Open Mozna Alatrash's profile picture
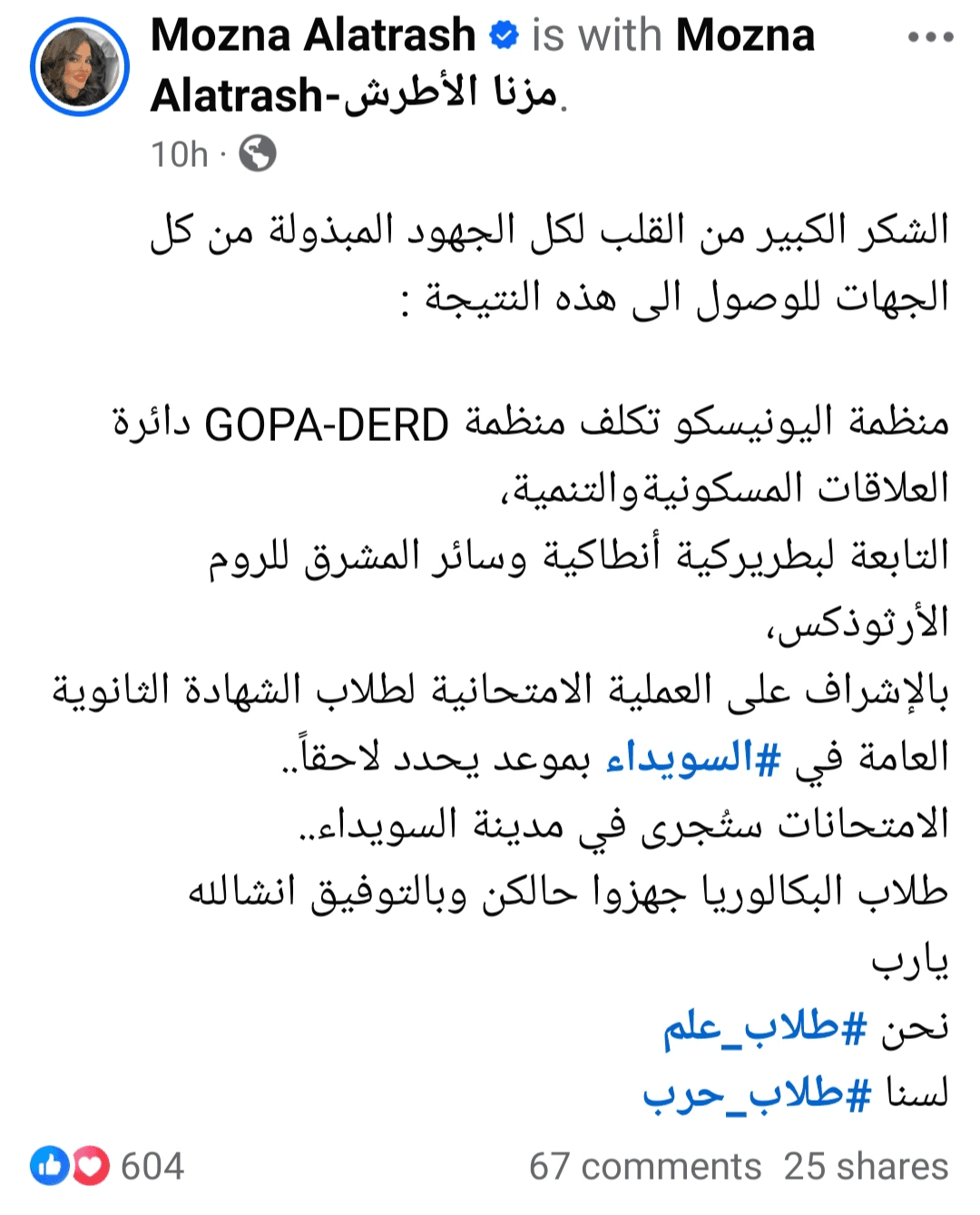The height and width of the screenshot is (1215, 980). click(80, 66)
